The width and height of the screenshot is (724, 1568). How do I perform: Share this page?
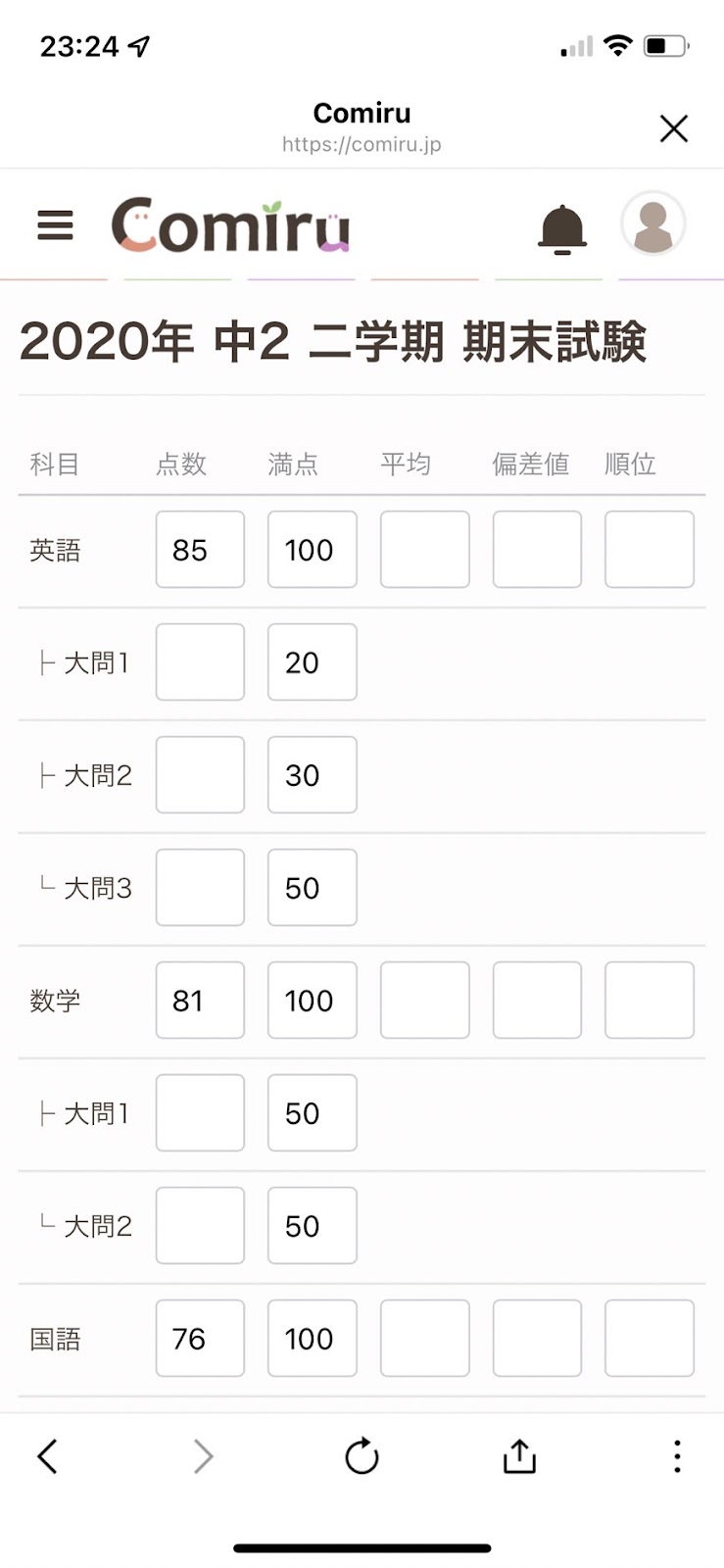(519, 1456)
